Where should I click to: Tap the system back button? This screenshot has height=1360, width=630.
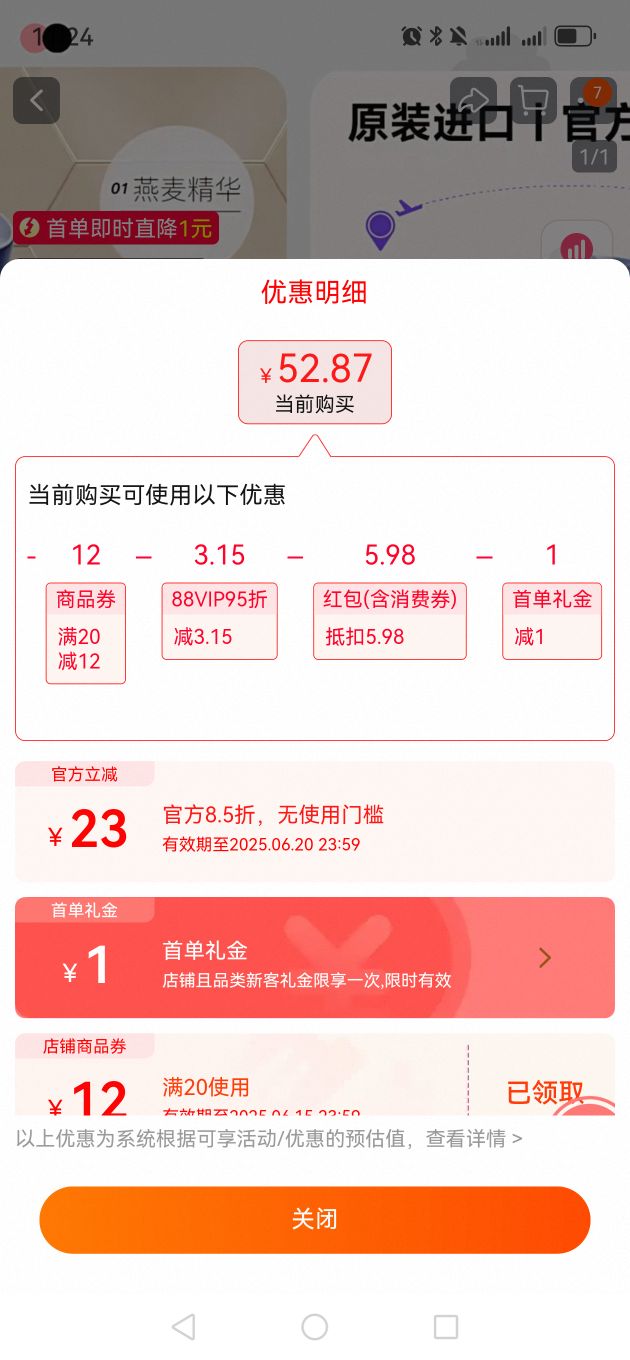click(x=183, y=1326)
